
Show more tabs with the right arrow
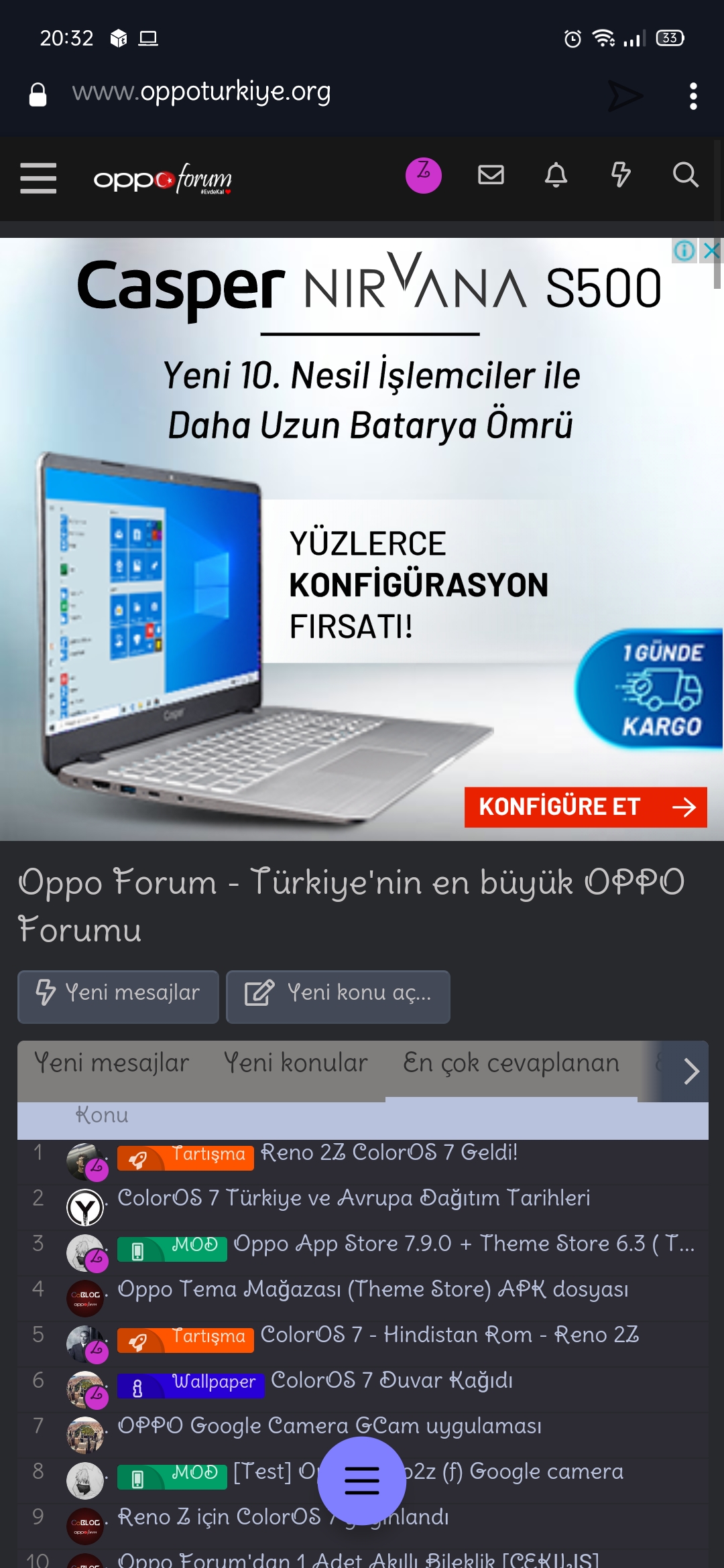coord(691,1071)
